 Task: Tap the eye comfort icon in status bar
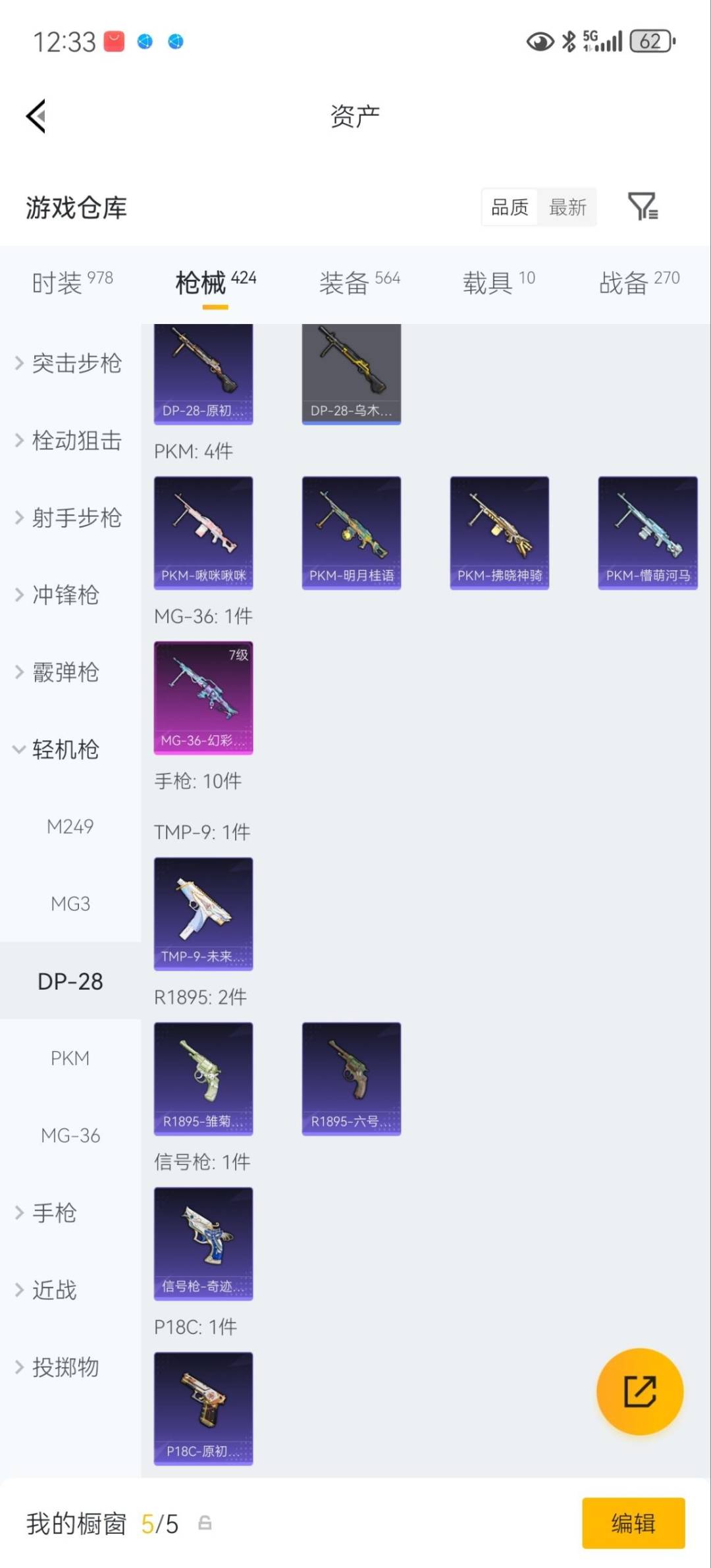539,41
